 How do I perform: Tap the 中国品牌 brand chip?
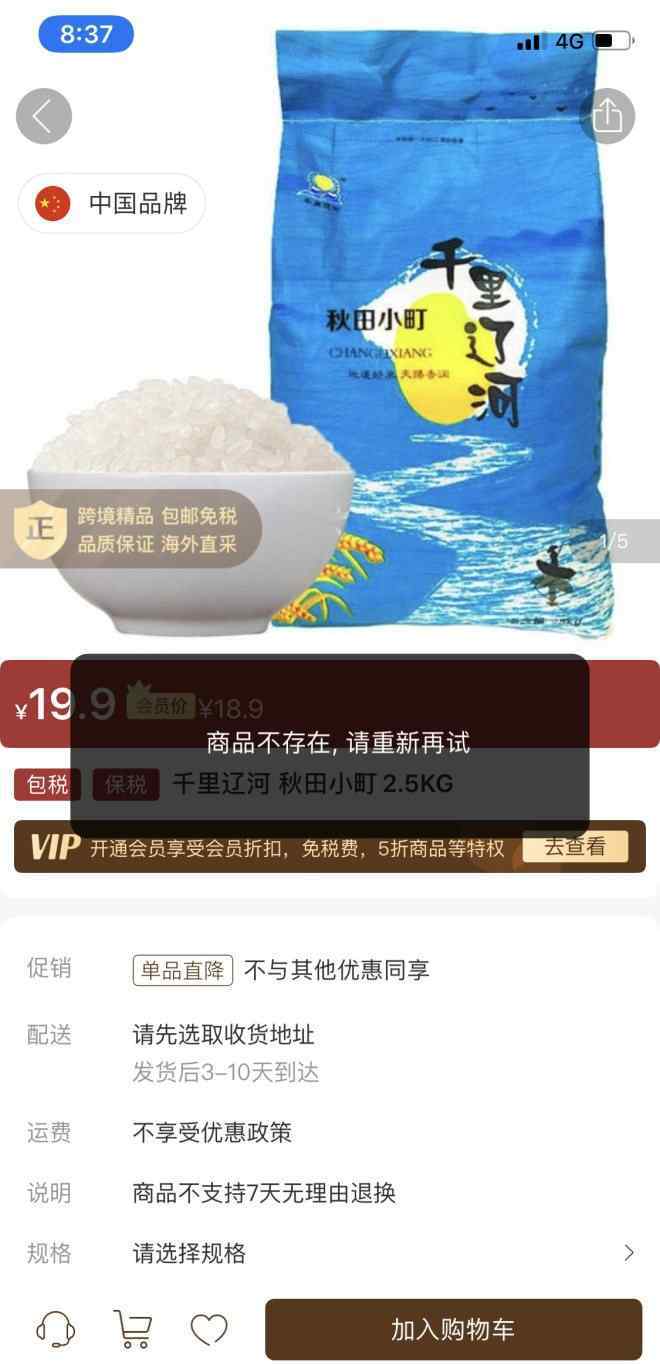point(112,204)
